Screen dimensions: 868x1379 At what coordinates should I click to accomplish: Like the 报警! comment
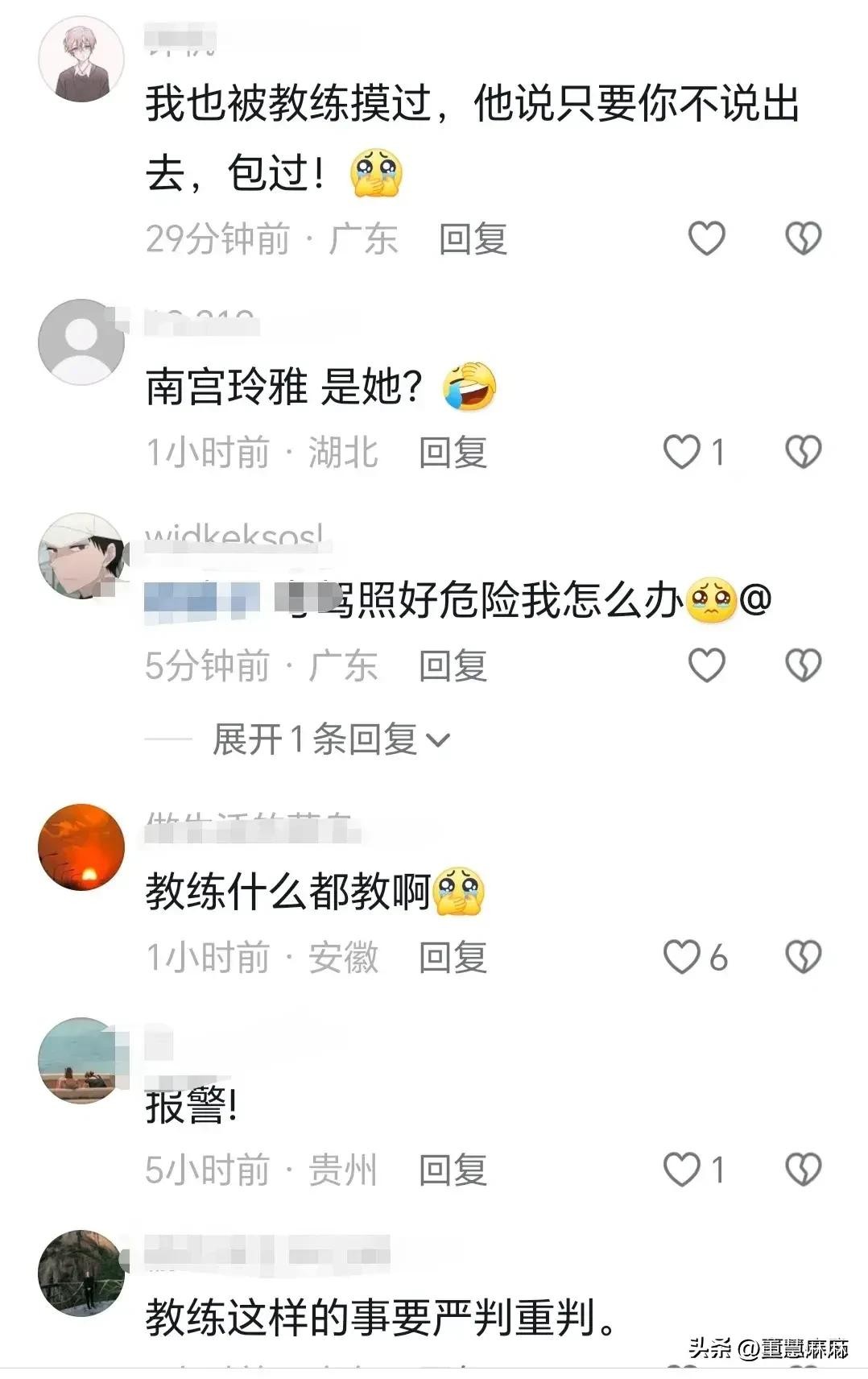coord(681,1170)
